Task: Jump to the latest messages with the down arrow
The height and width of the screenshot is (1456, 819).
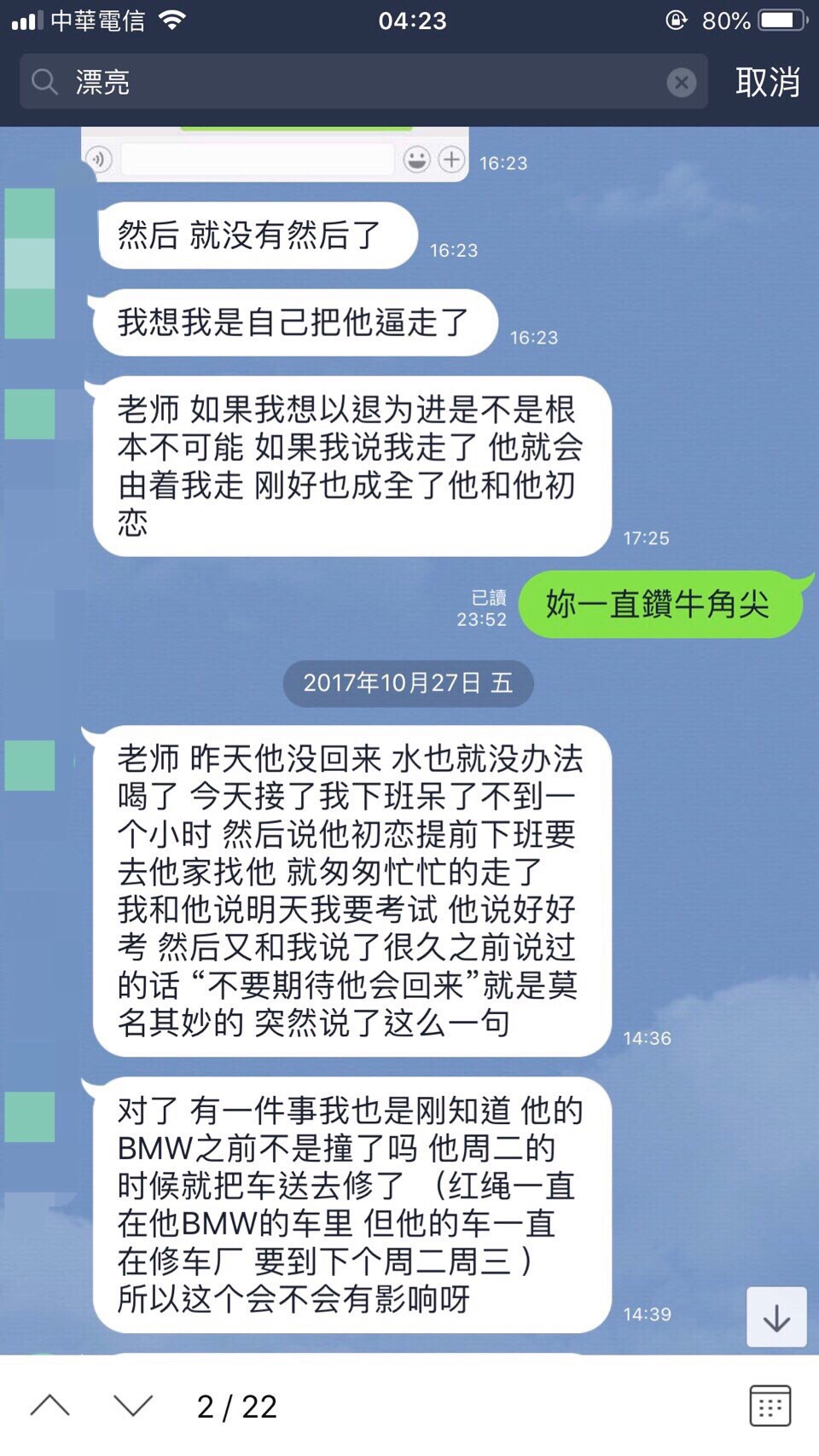Action: pos(776,1318)
